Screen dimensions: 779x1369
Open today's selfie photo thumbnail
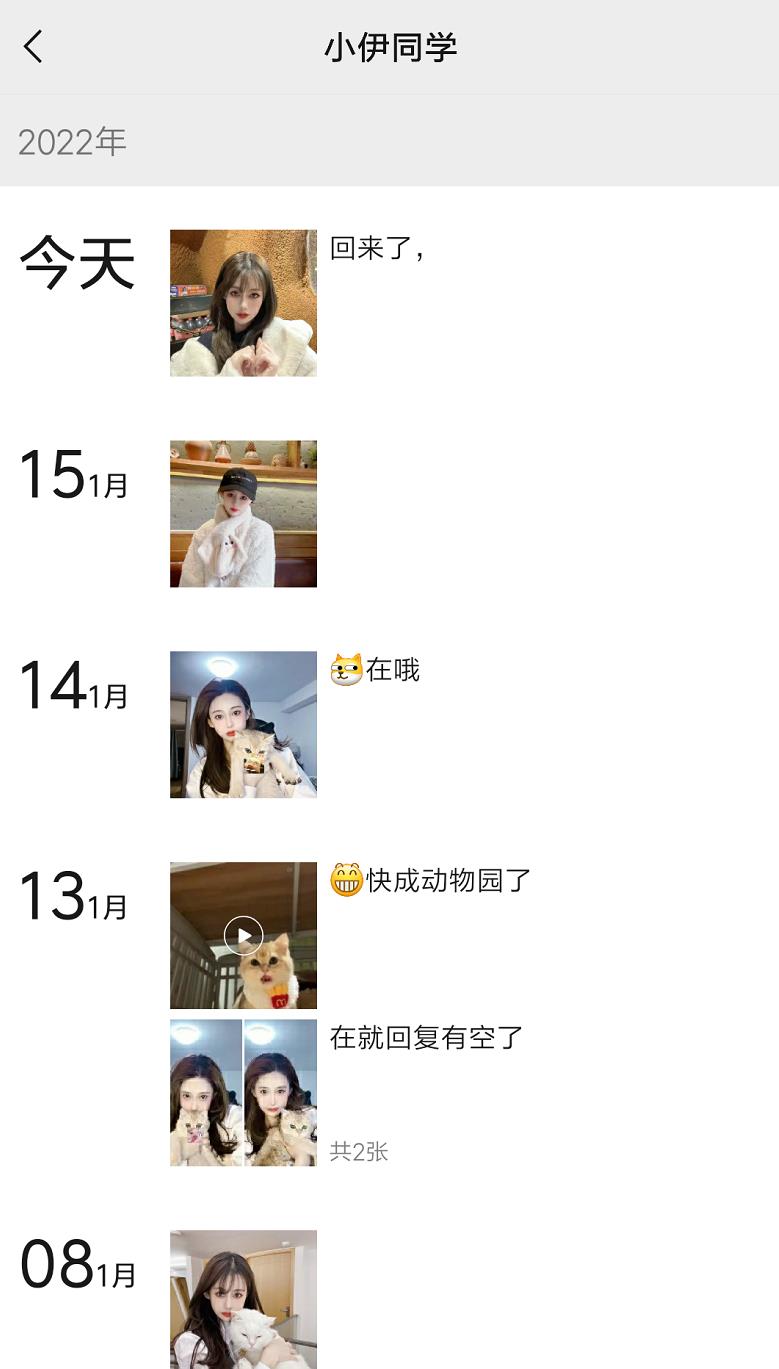(243, 302)
